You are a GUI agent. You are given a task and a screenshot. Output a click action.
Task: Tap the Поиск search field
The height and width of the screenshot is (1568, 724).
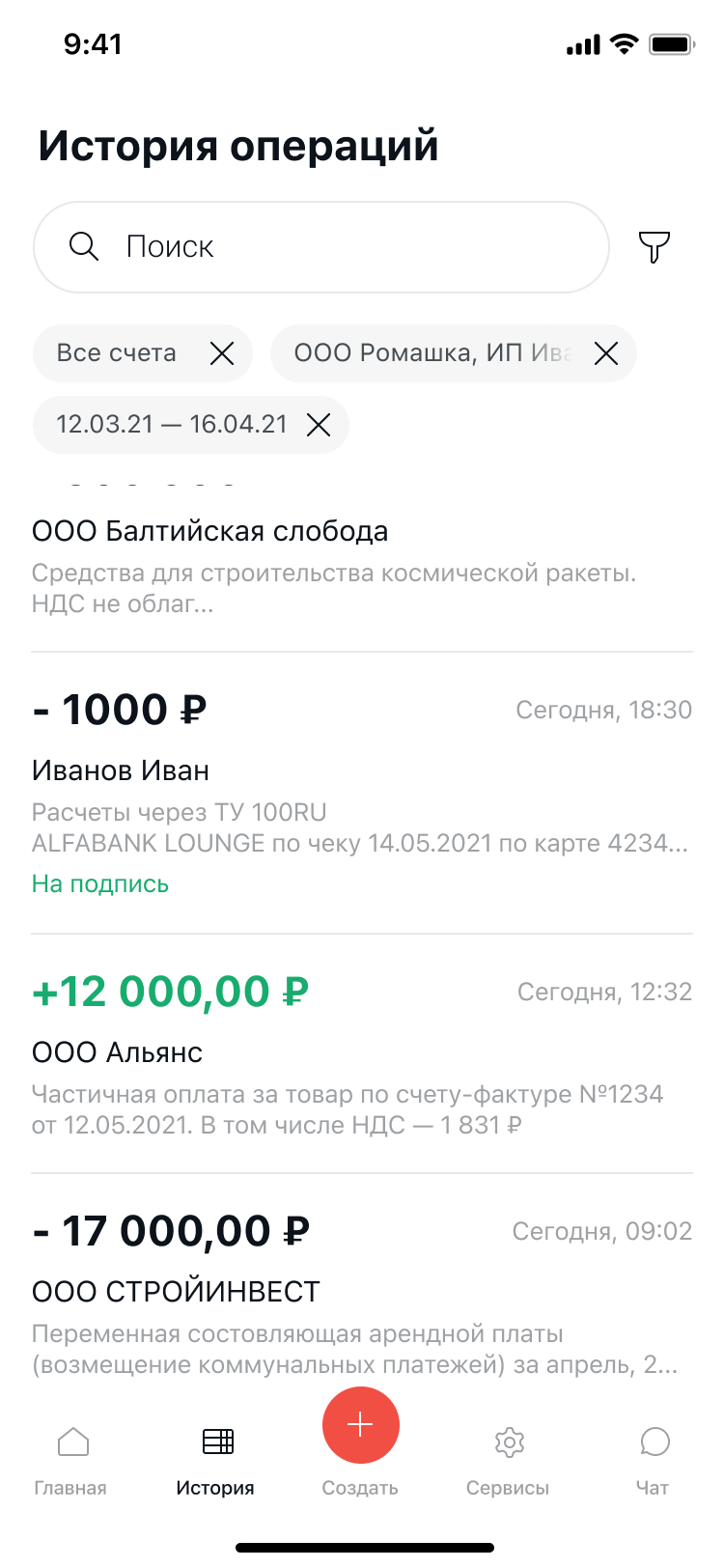click(321, 247)
